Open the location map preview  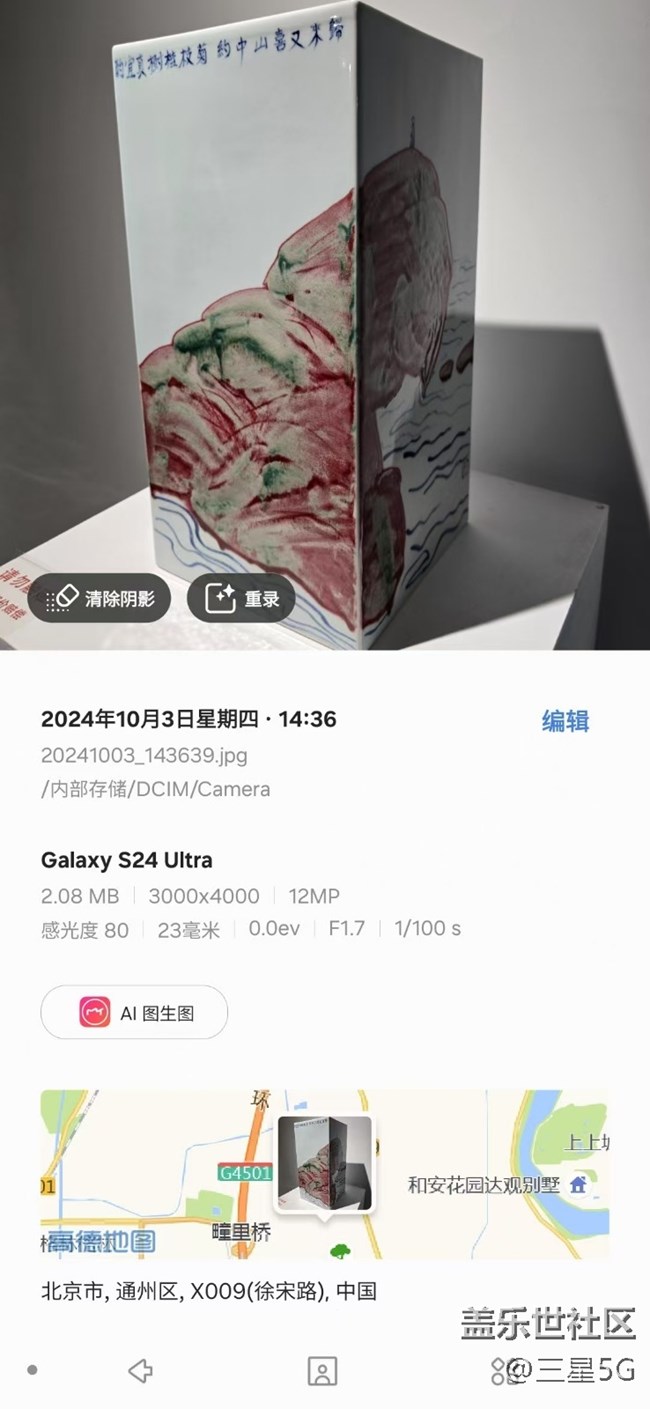[324, 1174]
